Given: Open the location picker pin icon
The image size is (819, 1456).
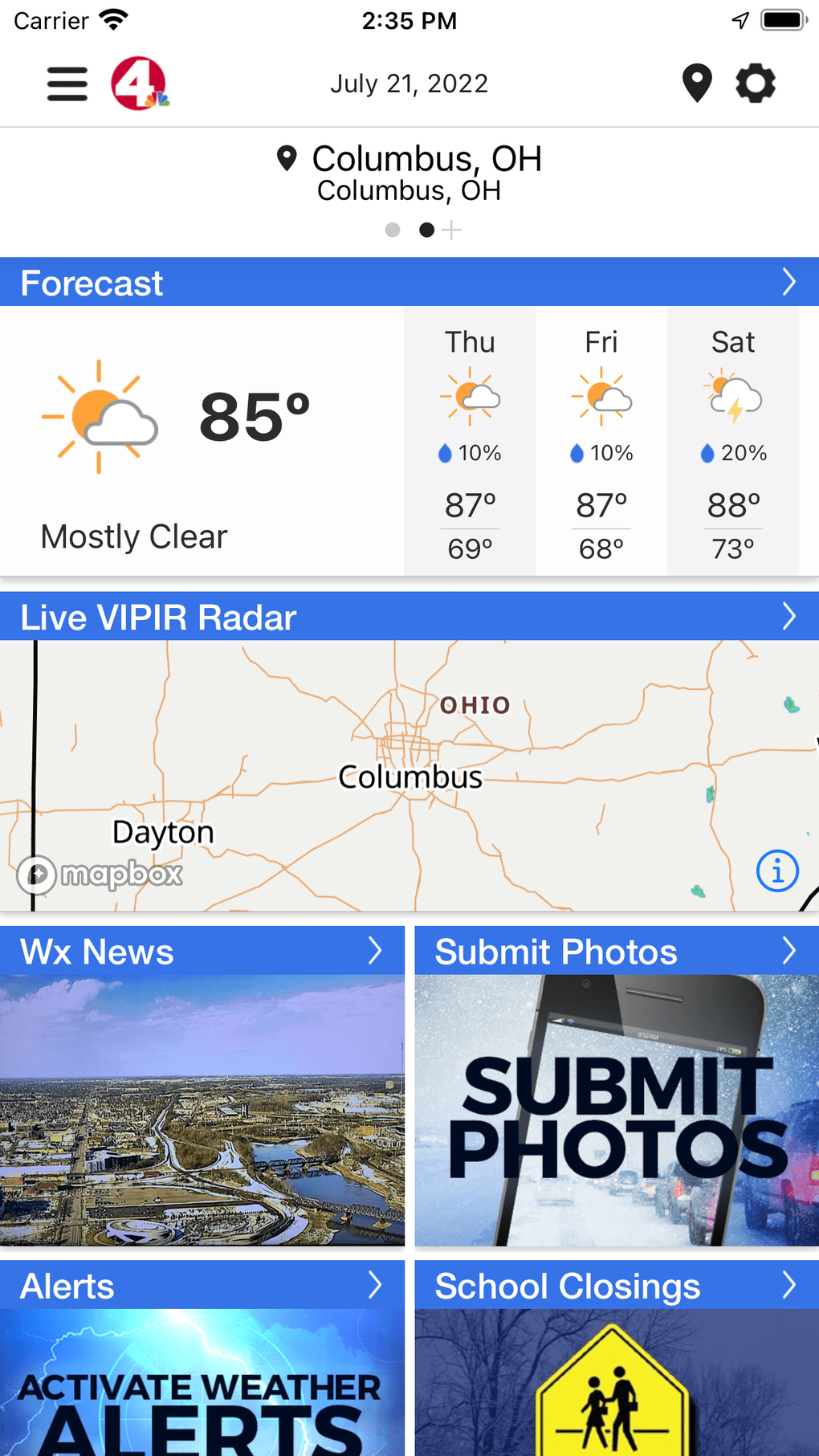Looking at the screenshot, I should pyautogui.click(x=696, y=83).
